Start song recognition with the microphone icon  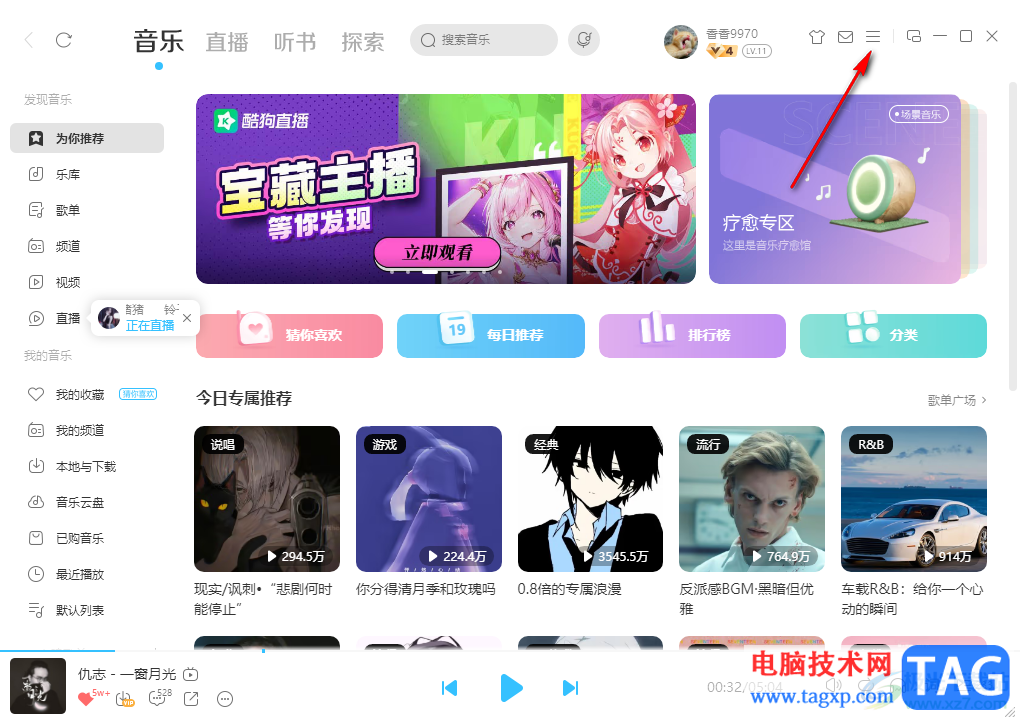click(x=583, y=40)
